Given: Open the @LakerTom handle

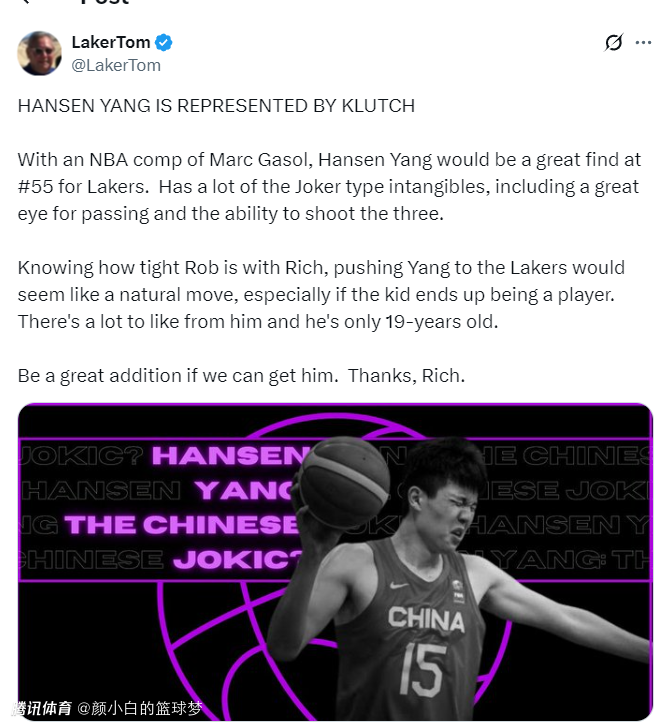Looking at the screenshot, I should [115, 65].
